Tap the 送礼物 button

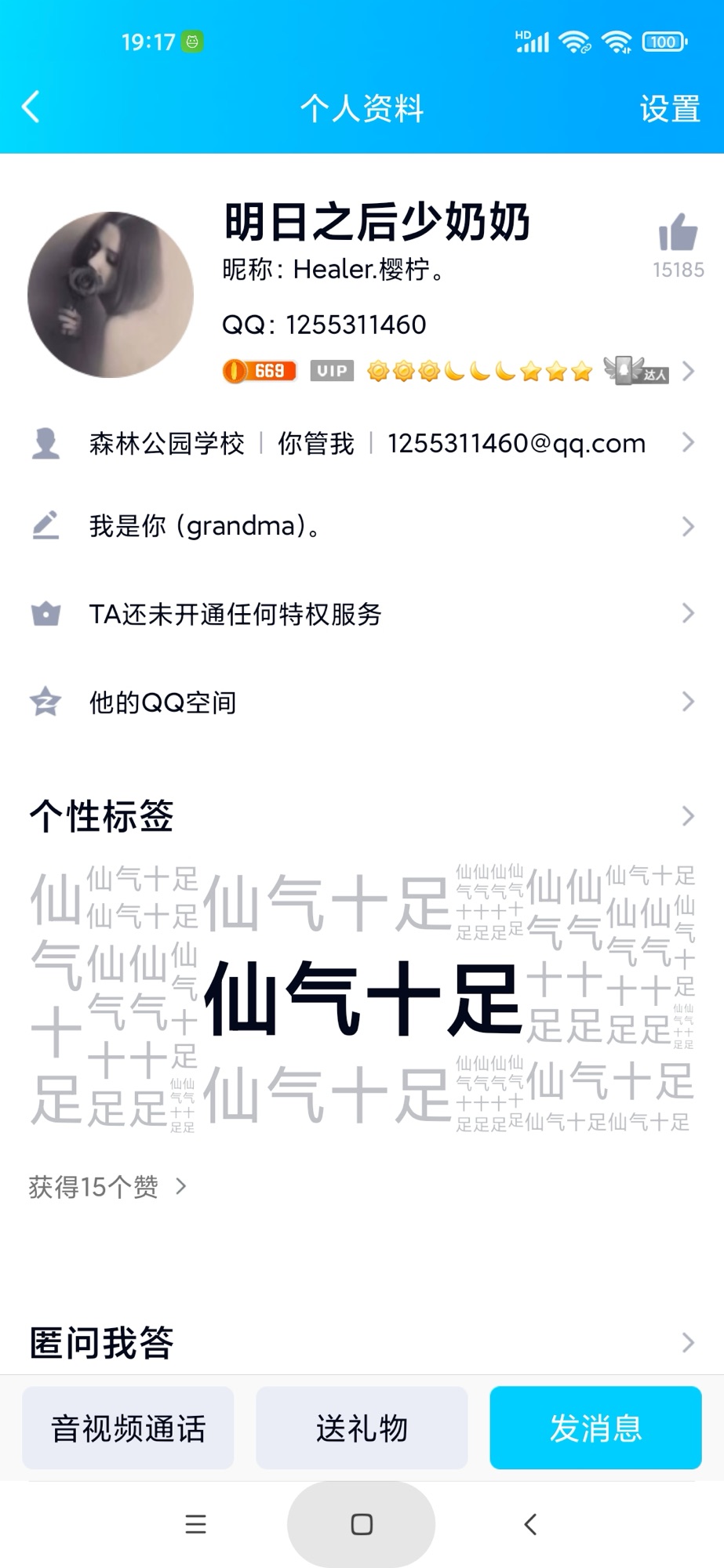pyautogui.click(x=362, y=1428)
